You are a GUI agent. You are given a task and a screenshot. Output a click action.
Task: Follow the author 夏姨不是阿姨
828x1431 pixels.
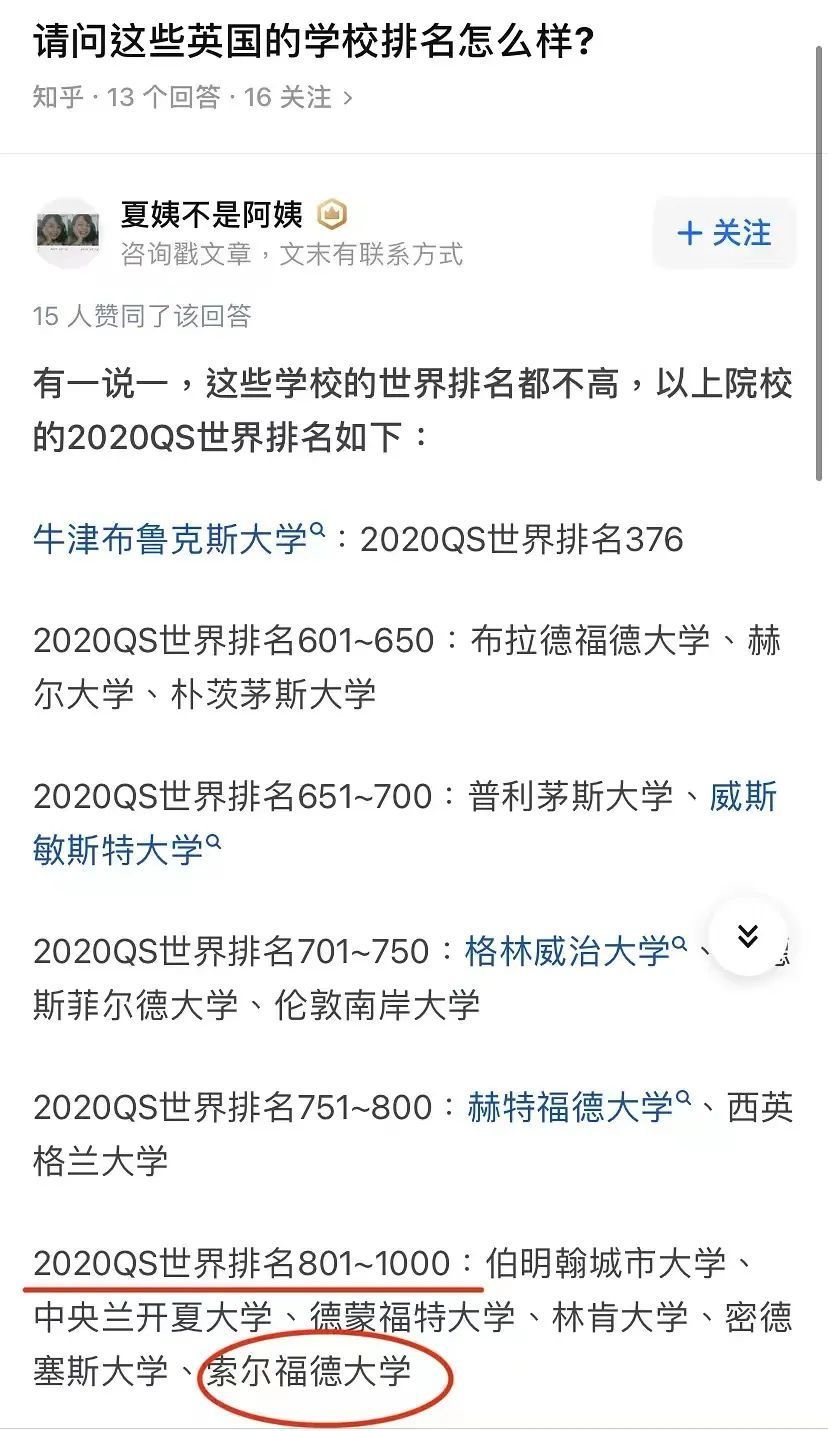724,233
